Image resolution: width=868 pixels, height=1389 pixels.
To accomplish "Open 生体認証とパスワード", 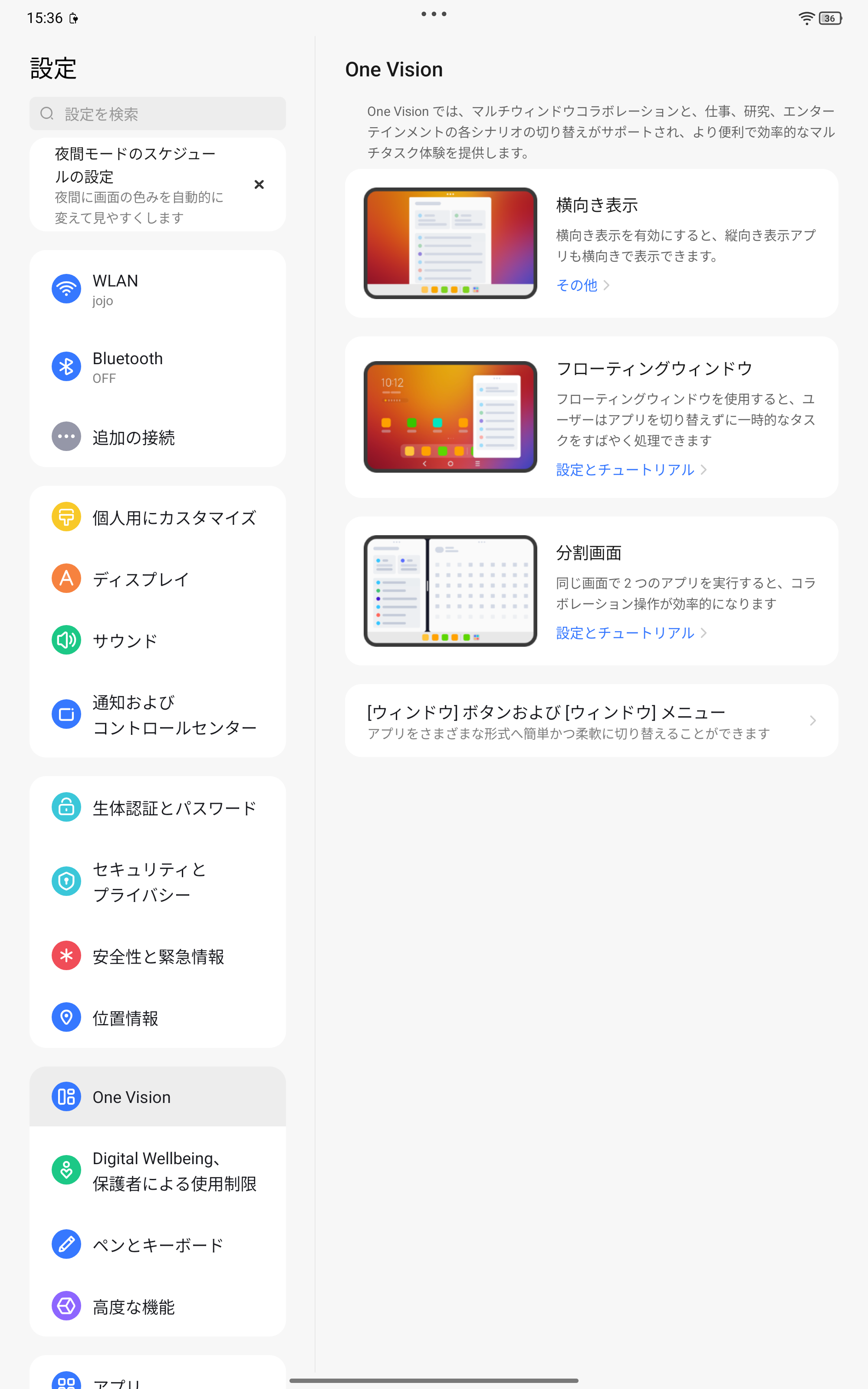I will tap(157, 807).
